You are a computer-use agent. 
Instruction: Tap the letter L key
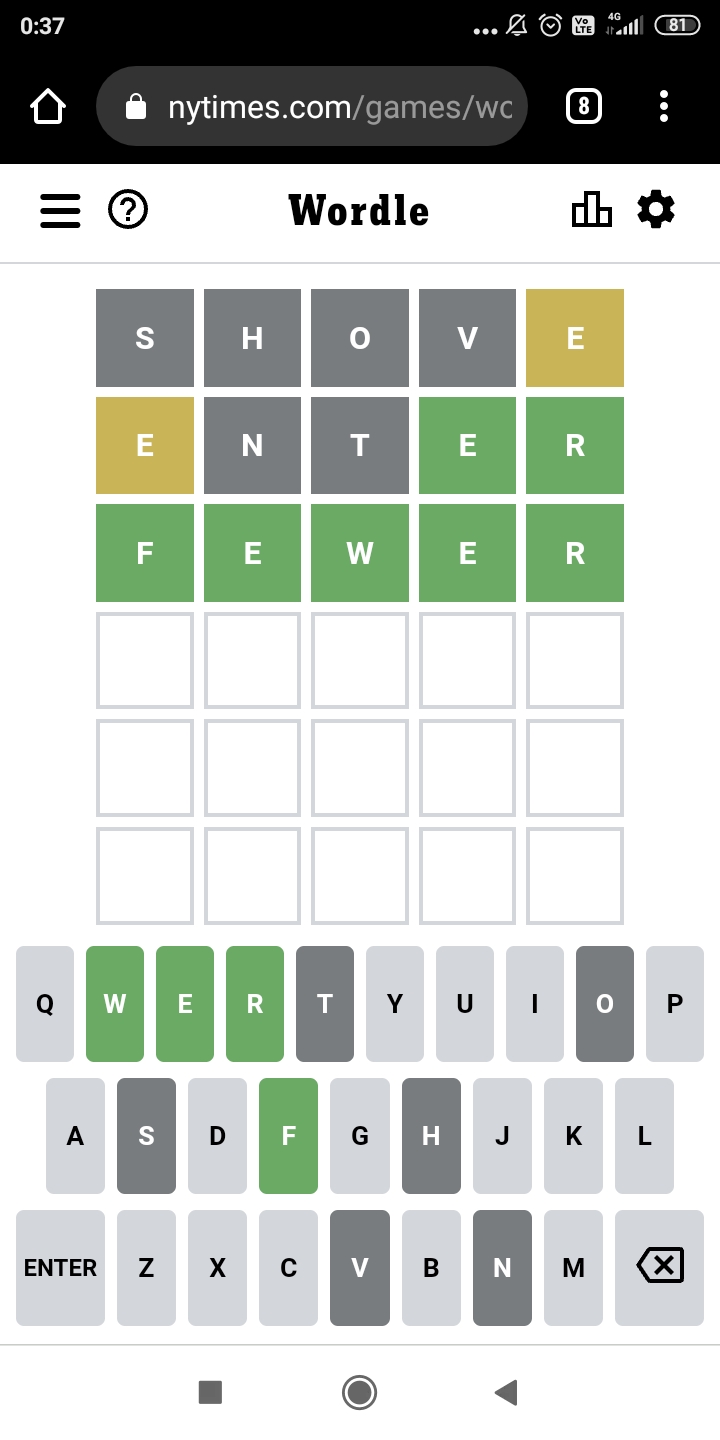644,1136
